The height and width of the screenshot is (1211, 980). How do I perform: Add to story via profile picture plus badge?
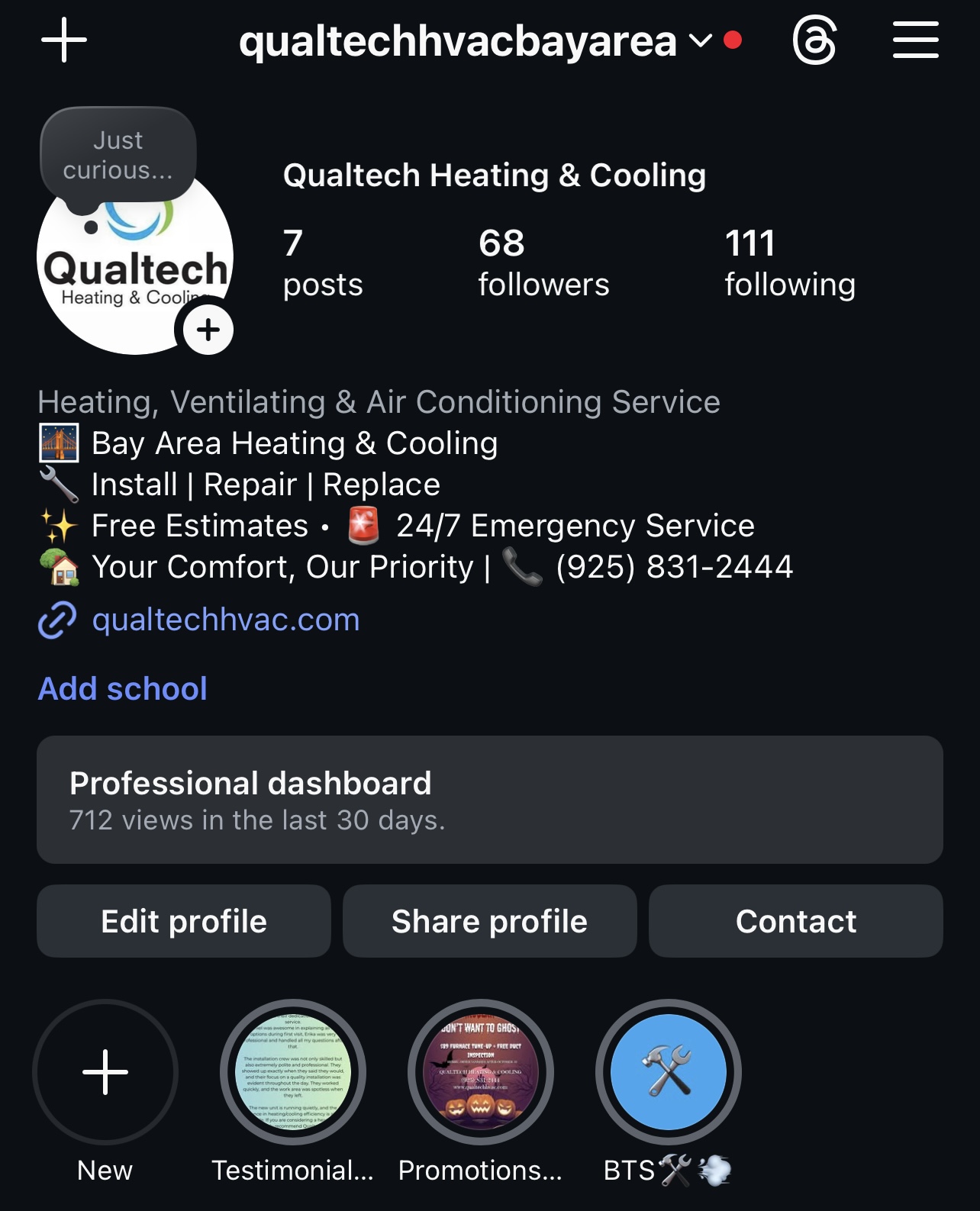[x=208, y=330]
